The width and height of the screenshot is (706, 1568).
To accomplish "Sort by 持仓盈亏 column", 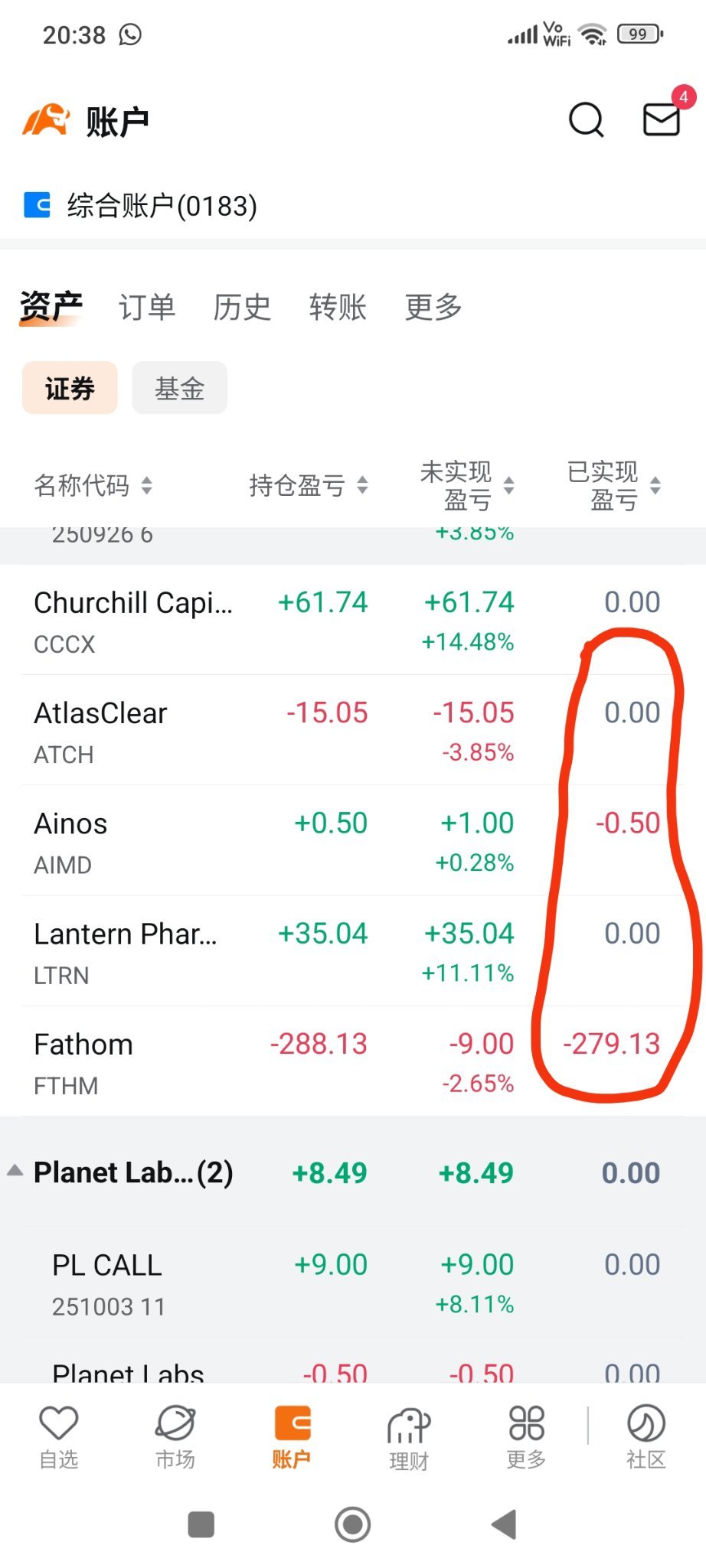I will pos(308,485).
